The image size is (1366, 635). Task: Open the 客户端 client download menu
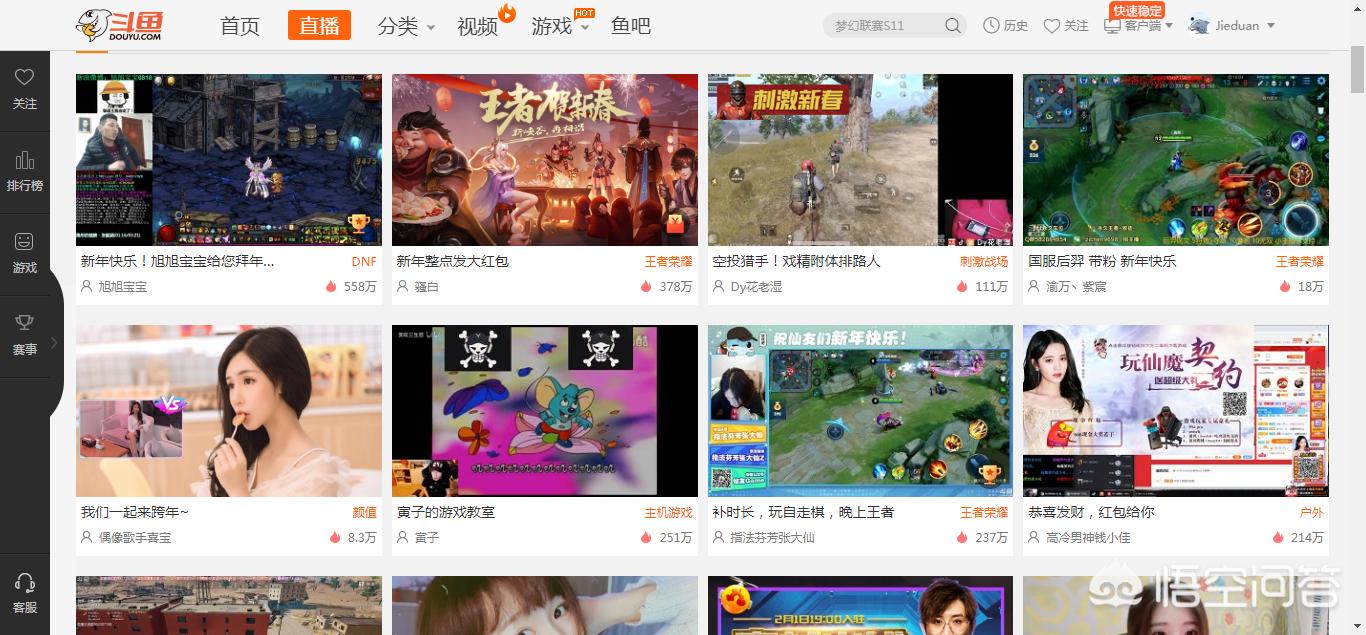pyautogui.click(x=1138, y=26)
